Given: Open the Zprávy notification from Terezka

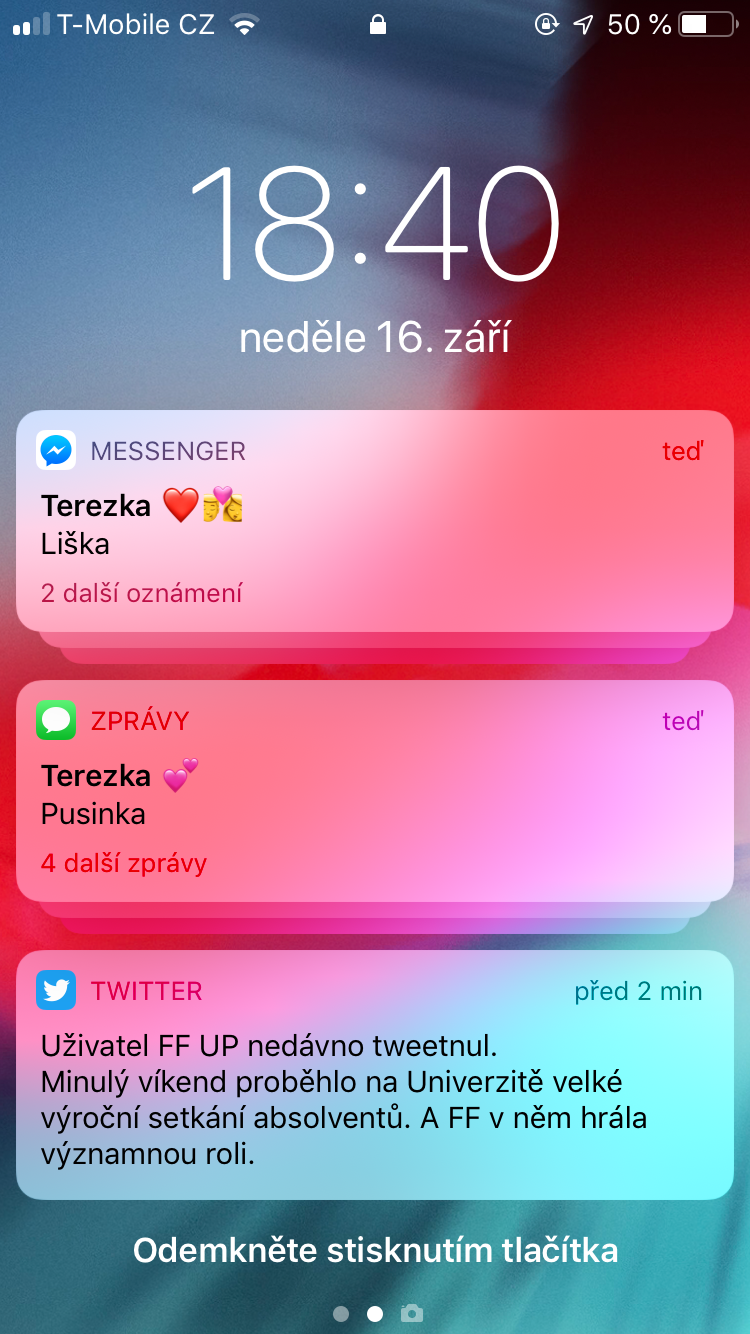Looking at the screenshot, I should click(x=375, y=792).
